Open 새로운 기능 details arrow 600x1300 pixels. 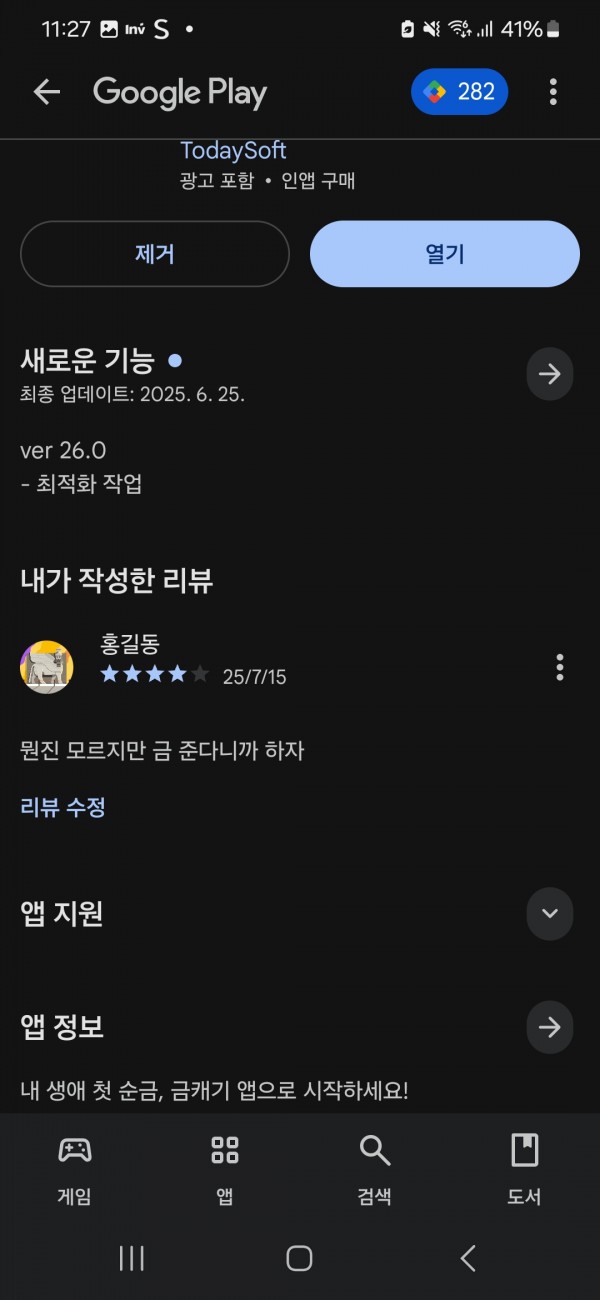tap(549, 374)
